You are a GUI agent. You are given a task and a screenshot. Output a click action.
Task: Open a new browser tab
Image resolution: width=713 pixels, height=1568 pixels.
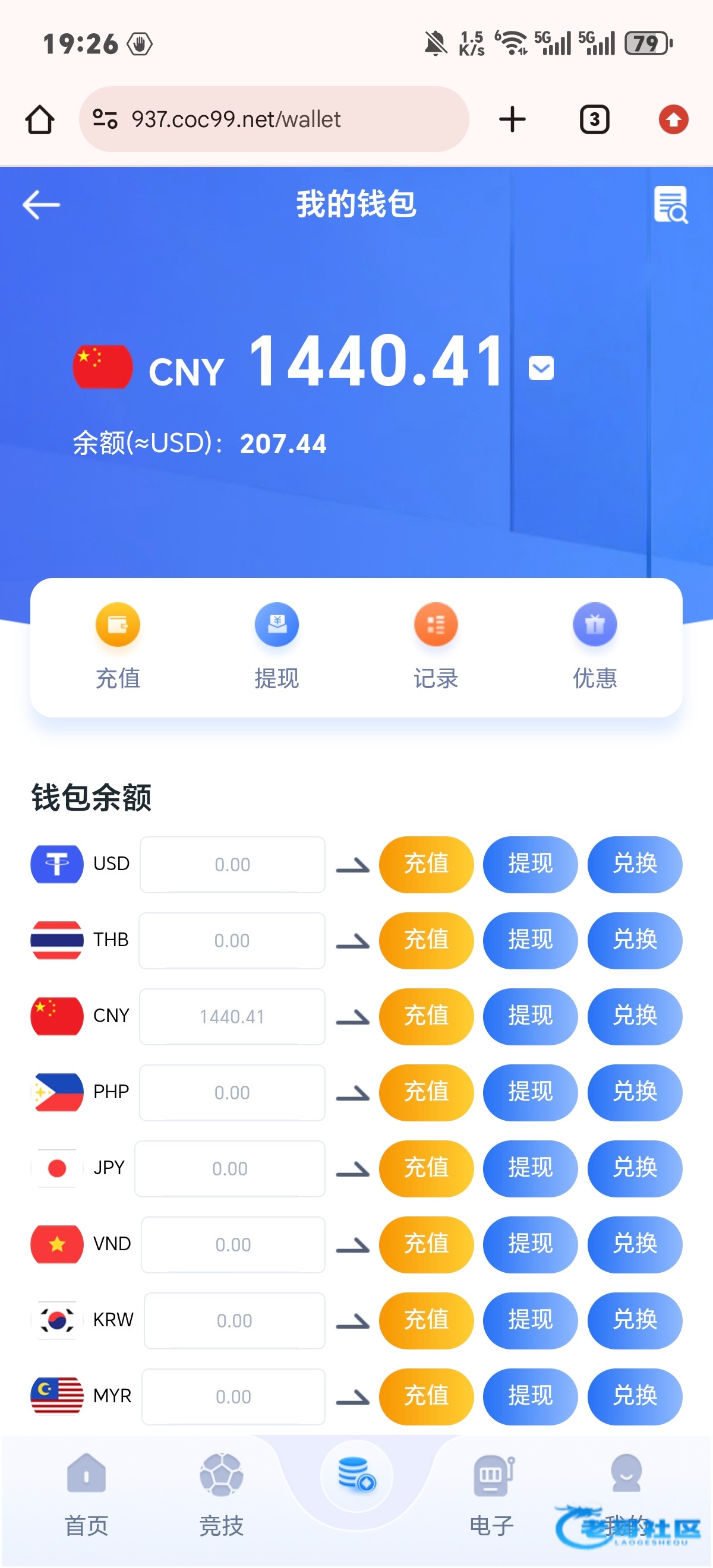tap(512, 119)
